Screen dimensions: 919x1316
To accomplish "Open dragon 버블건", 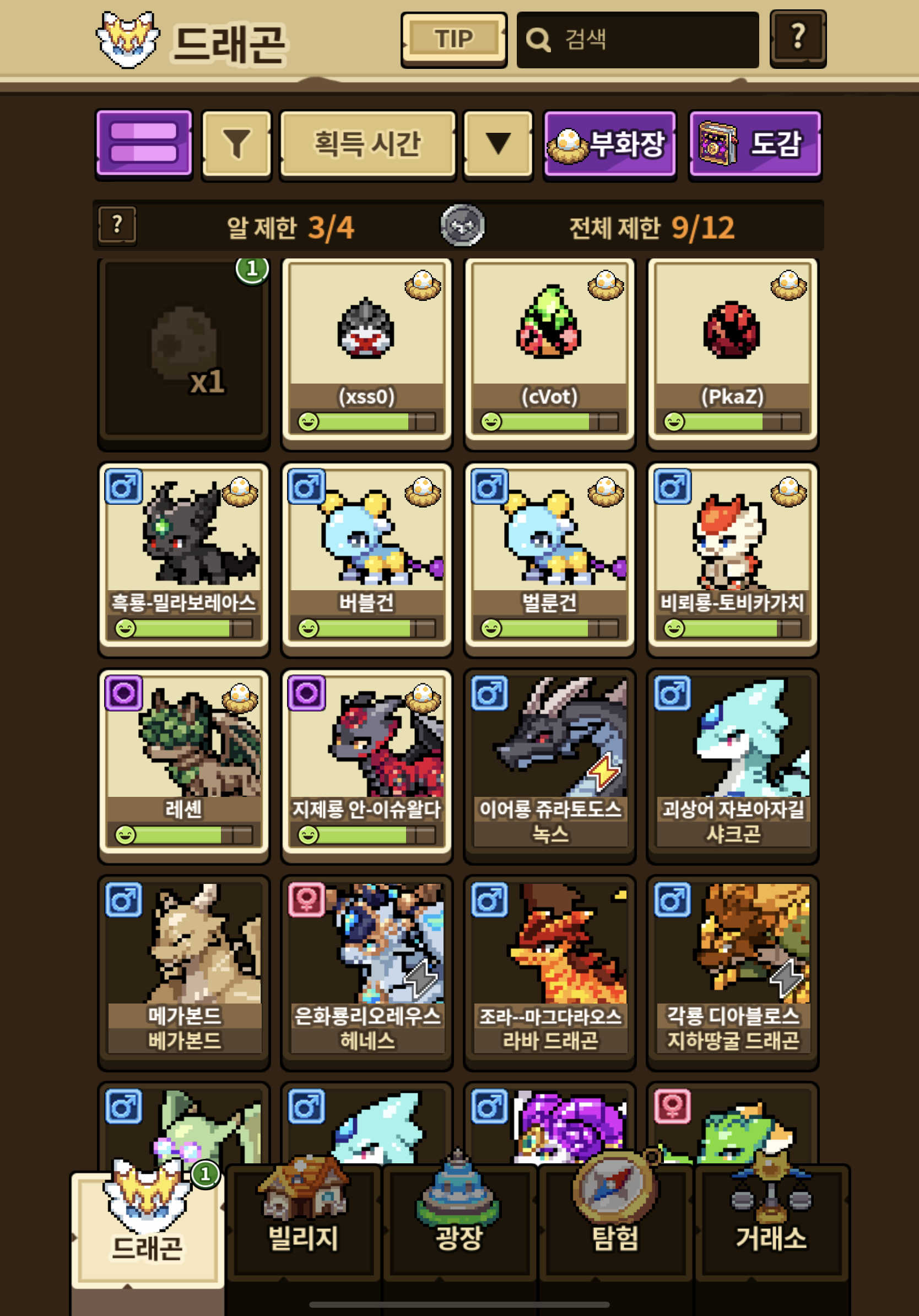I will (367, 559).
